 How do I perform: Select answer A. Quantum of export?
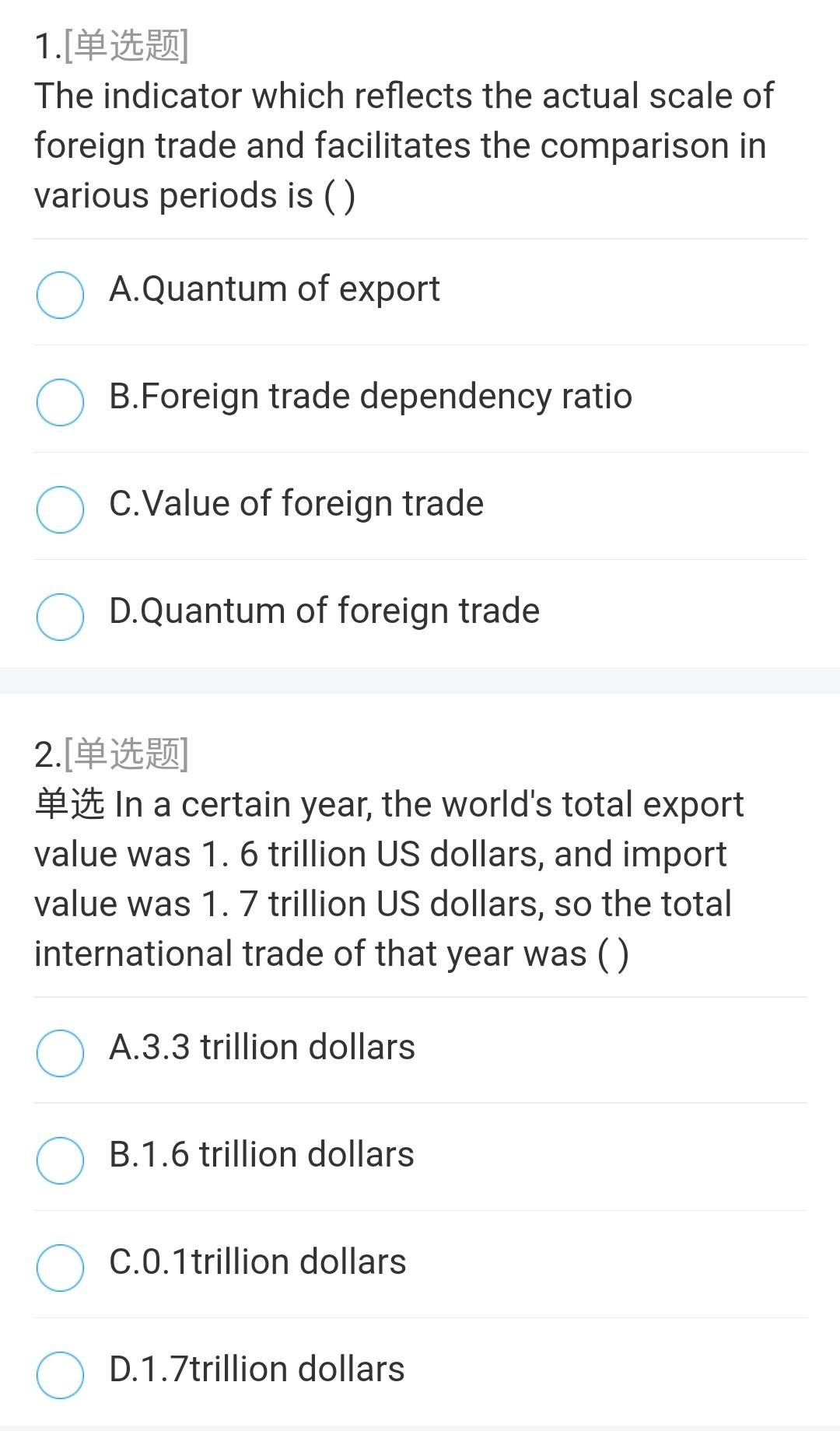tap(60, 295)
